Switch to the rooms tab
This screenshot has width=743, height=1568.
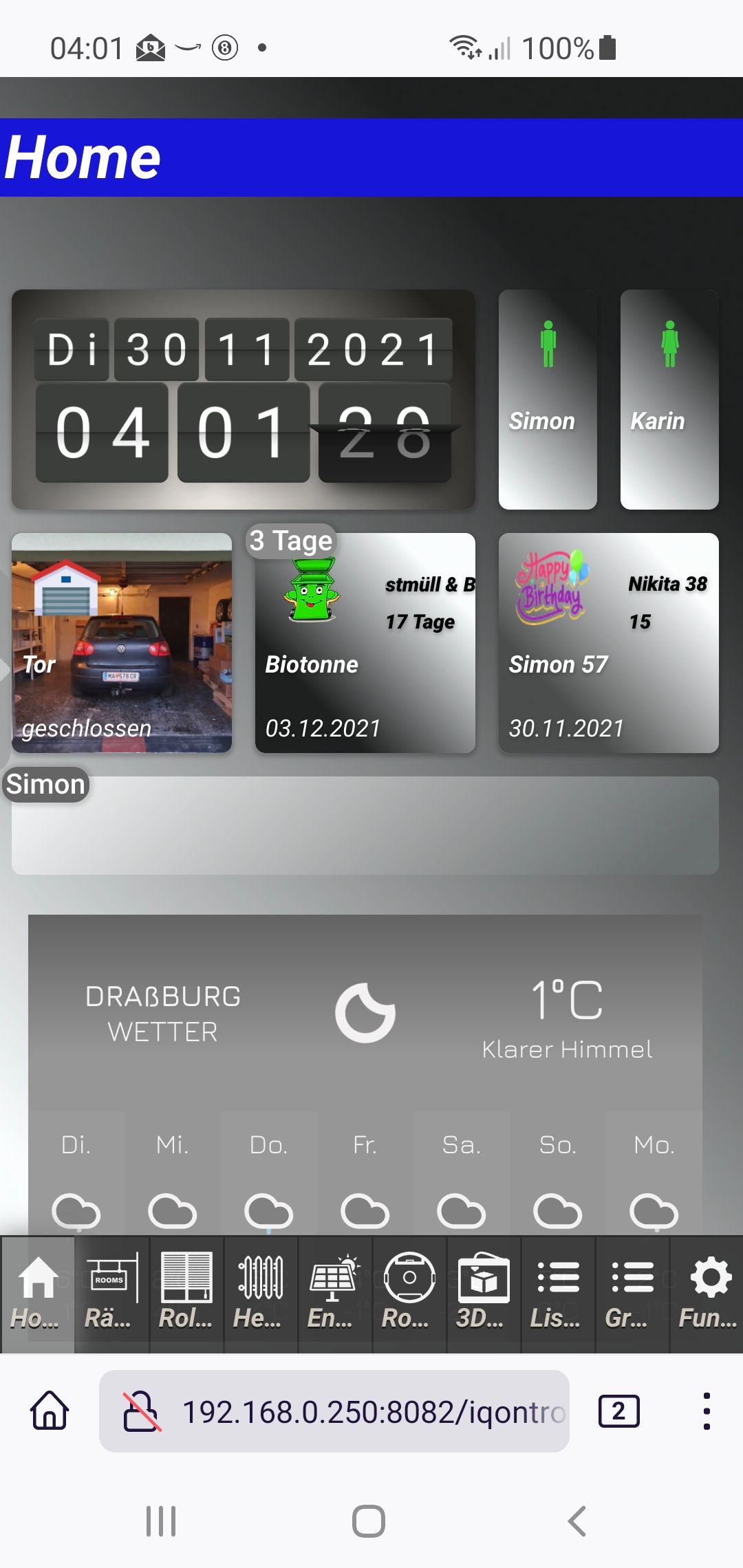tap(112, 1294)
